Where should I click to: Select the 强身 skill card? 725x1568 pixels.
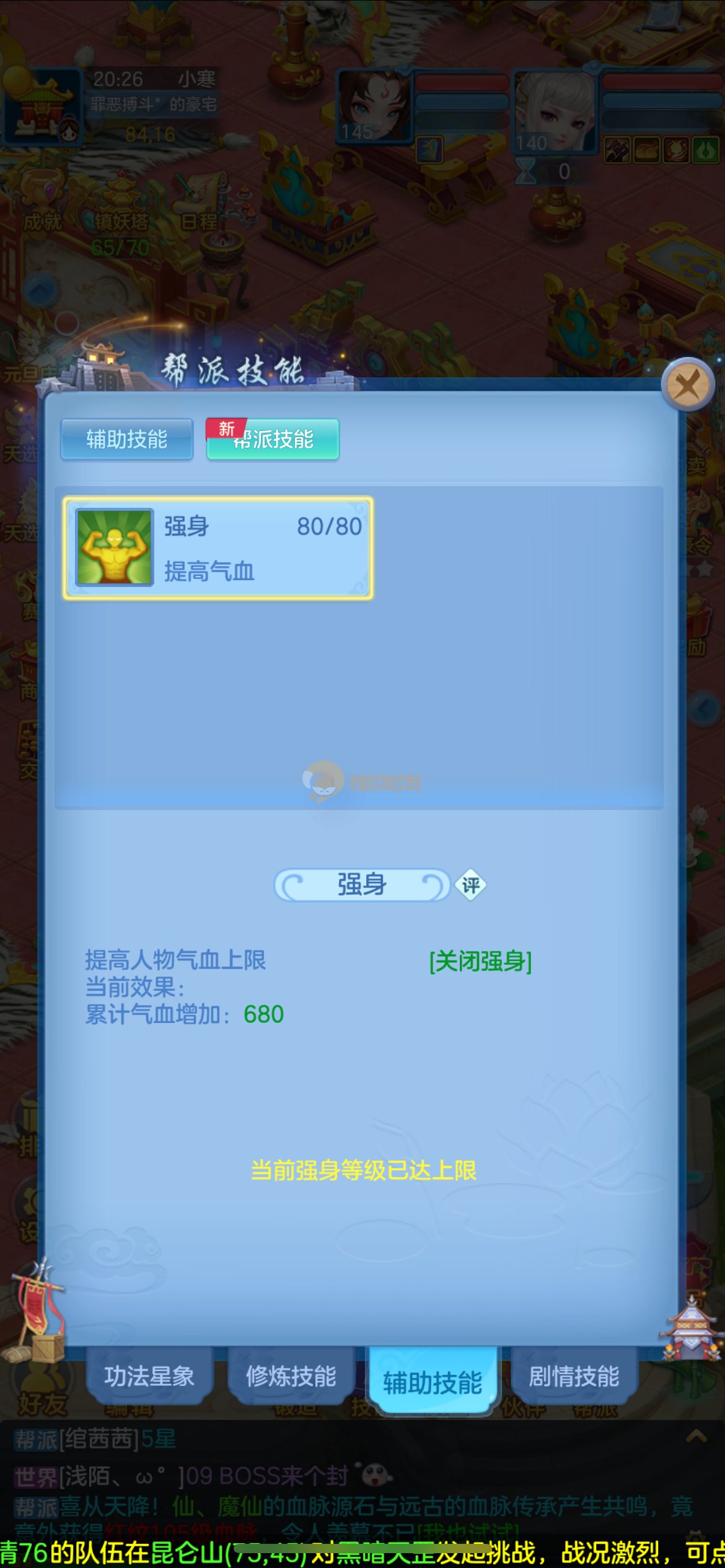217,547
